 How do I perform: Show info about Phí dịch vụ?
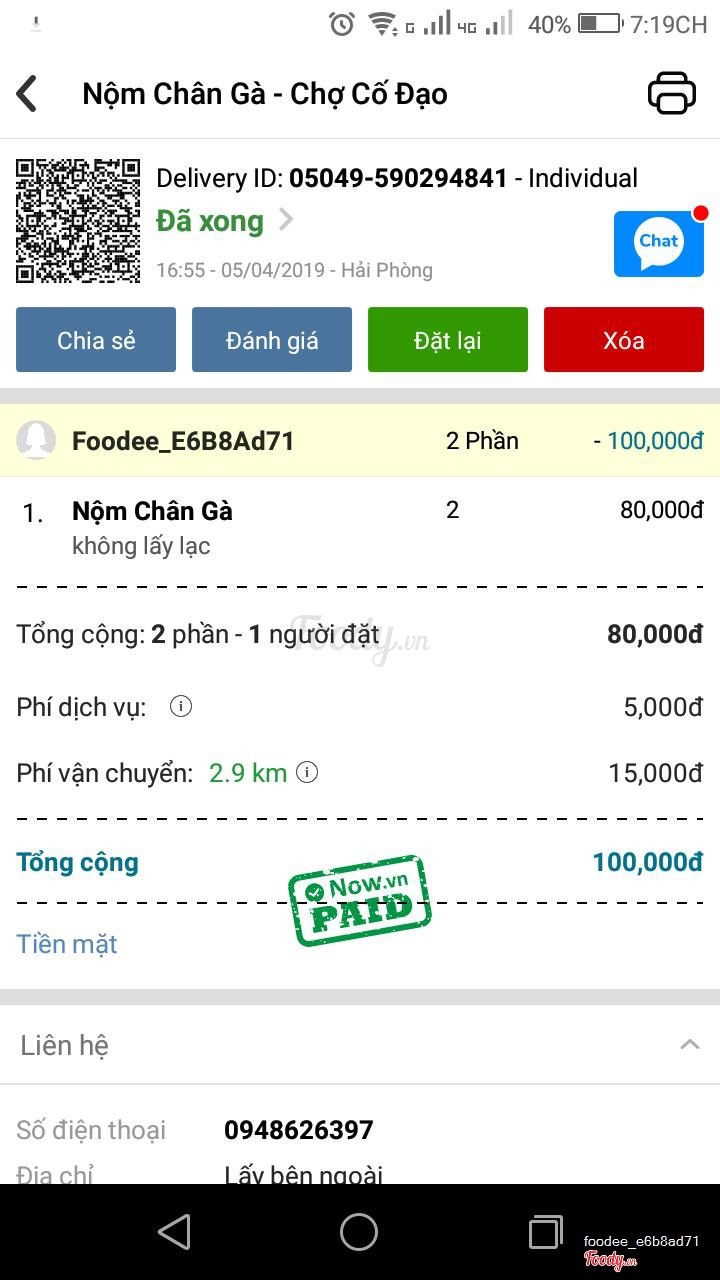coord(181,707)
